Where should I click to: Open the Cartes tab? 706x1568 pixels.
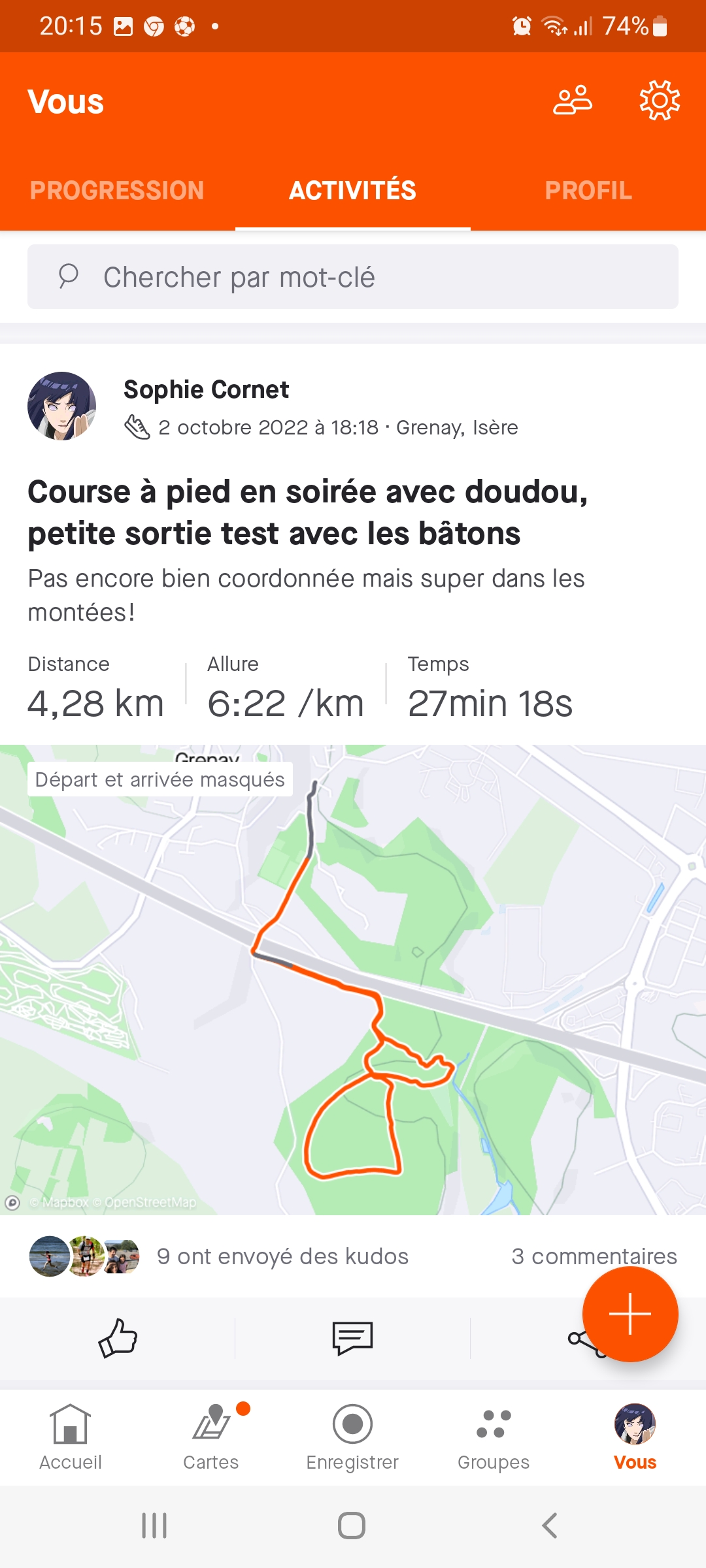[x=211, y=1437]
